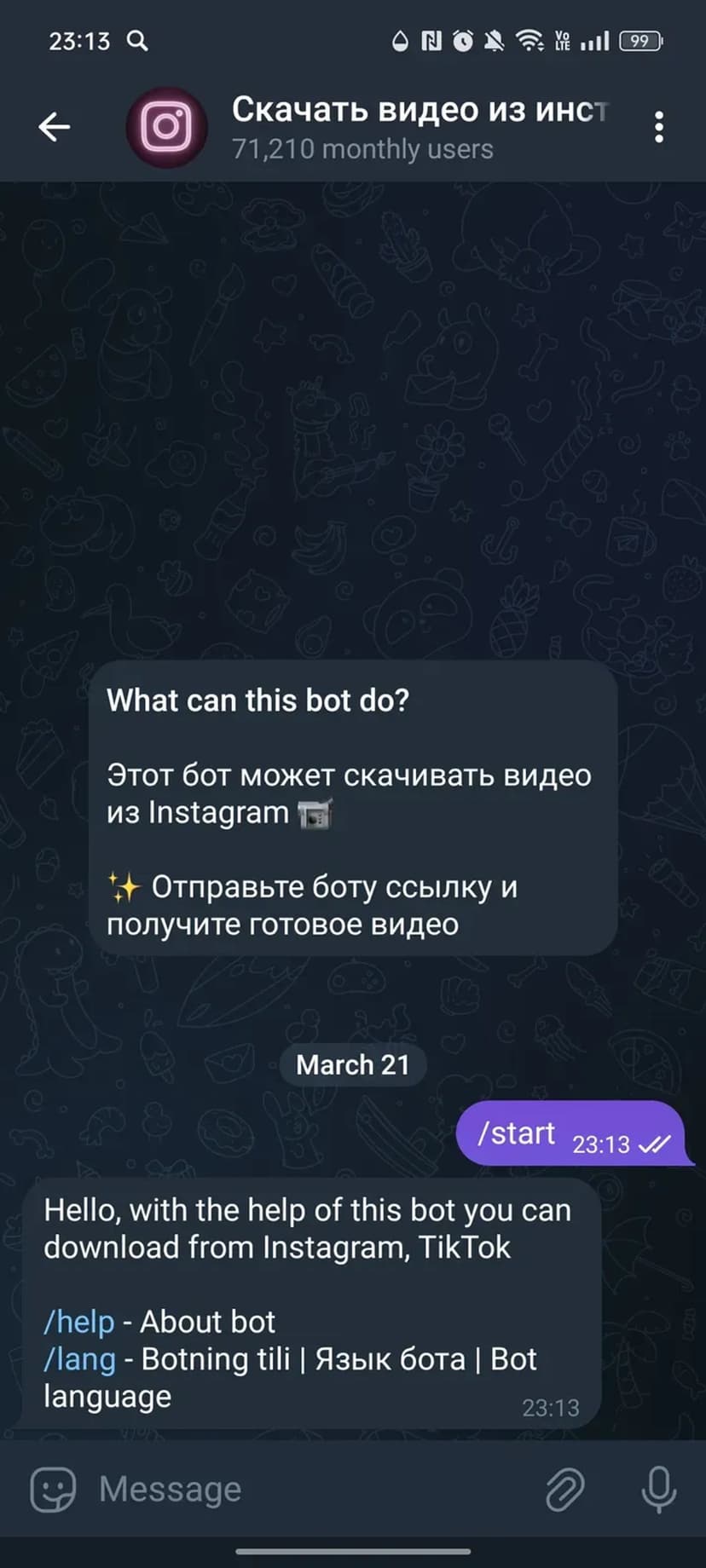Image resolution: width=706 pixels, height=1568 pixels.
Task: Tap the /help command link
Action: click(79, 1322)
